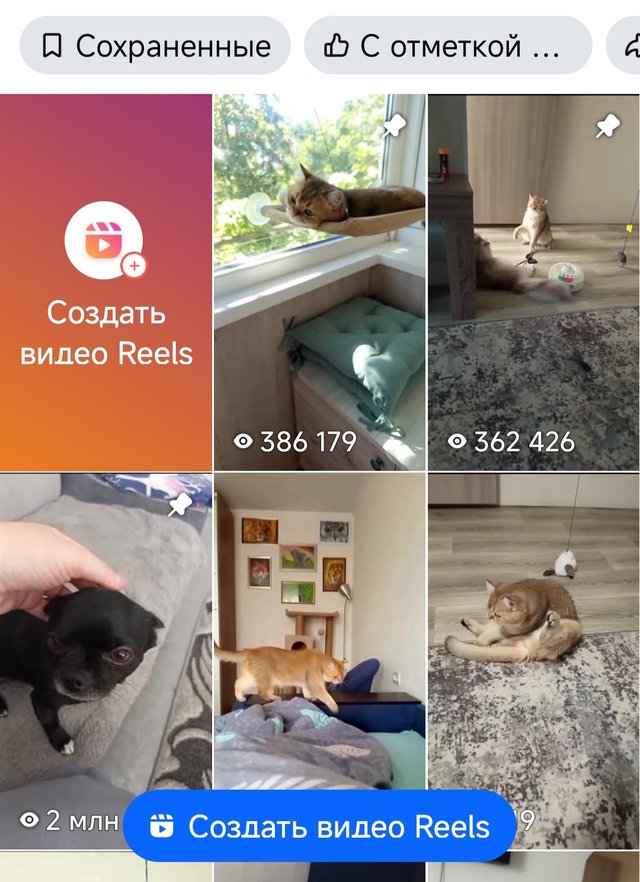Open the reel with 386 179 views

point(320,282)
